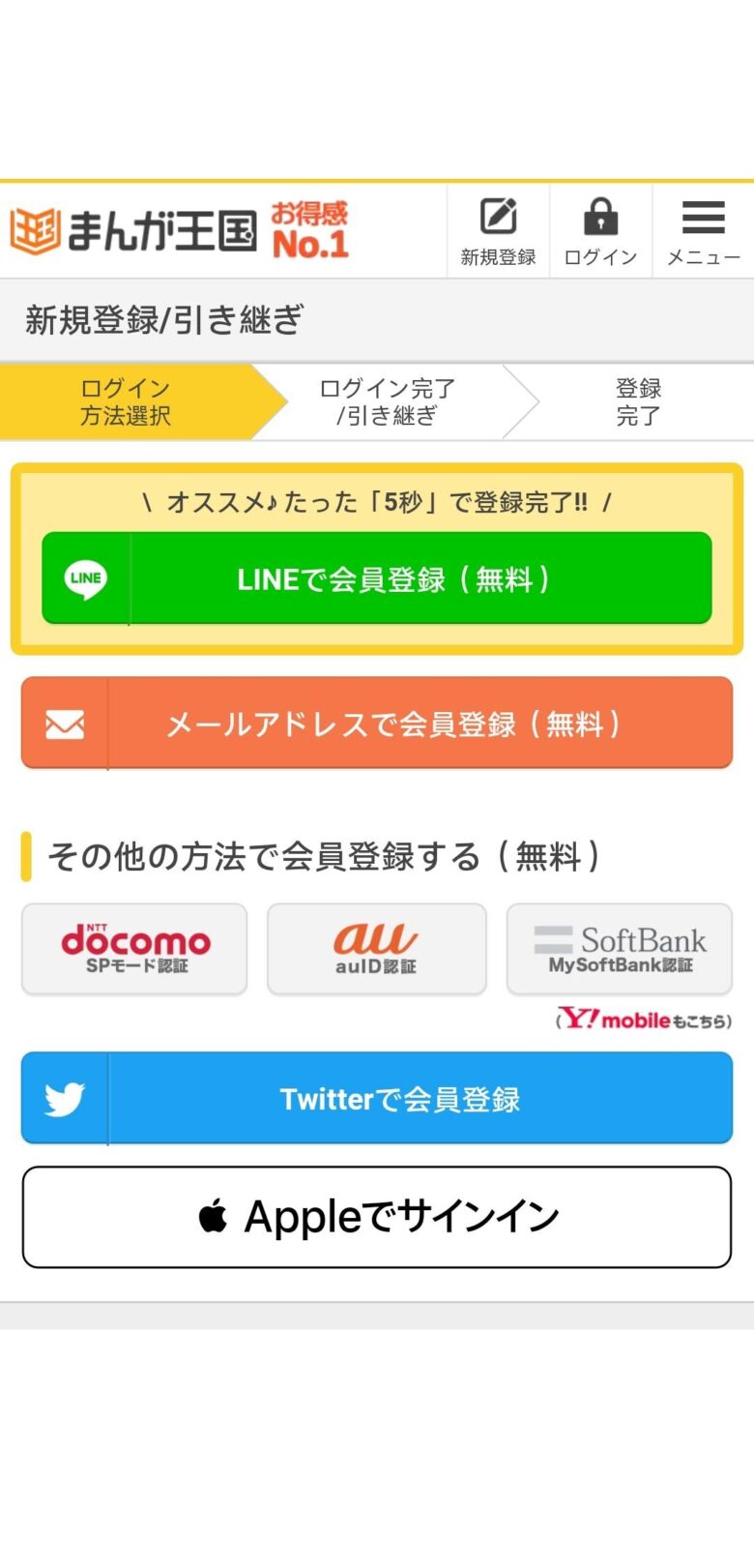754x1568 pixels.
Task: Sign in with Apple
Action: click(x=377, y=1217)
